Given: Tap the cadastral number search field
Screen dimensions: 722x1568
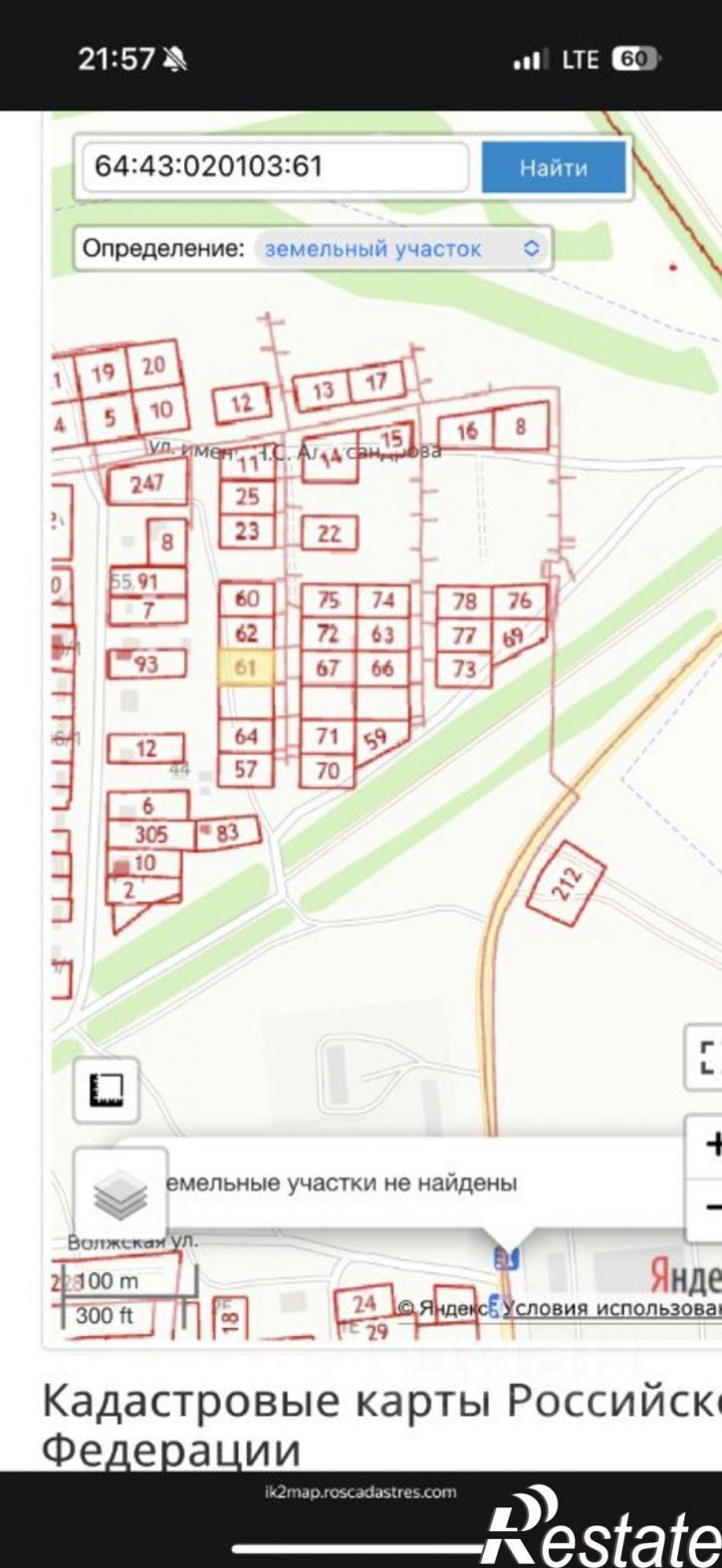Looking at the screenshot, I should (274, 166).
